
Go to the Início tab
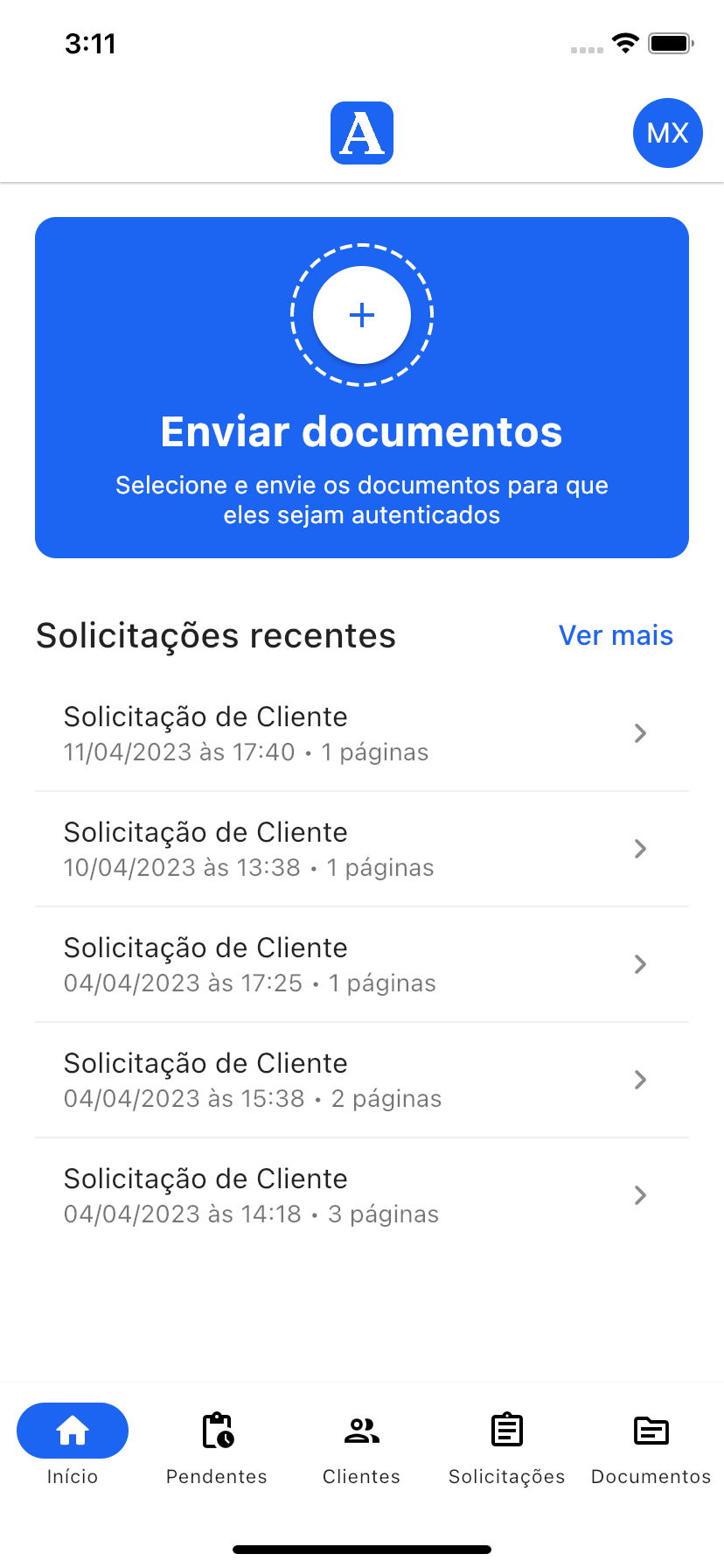click(x=73, y=1445)
